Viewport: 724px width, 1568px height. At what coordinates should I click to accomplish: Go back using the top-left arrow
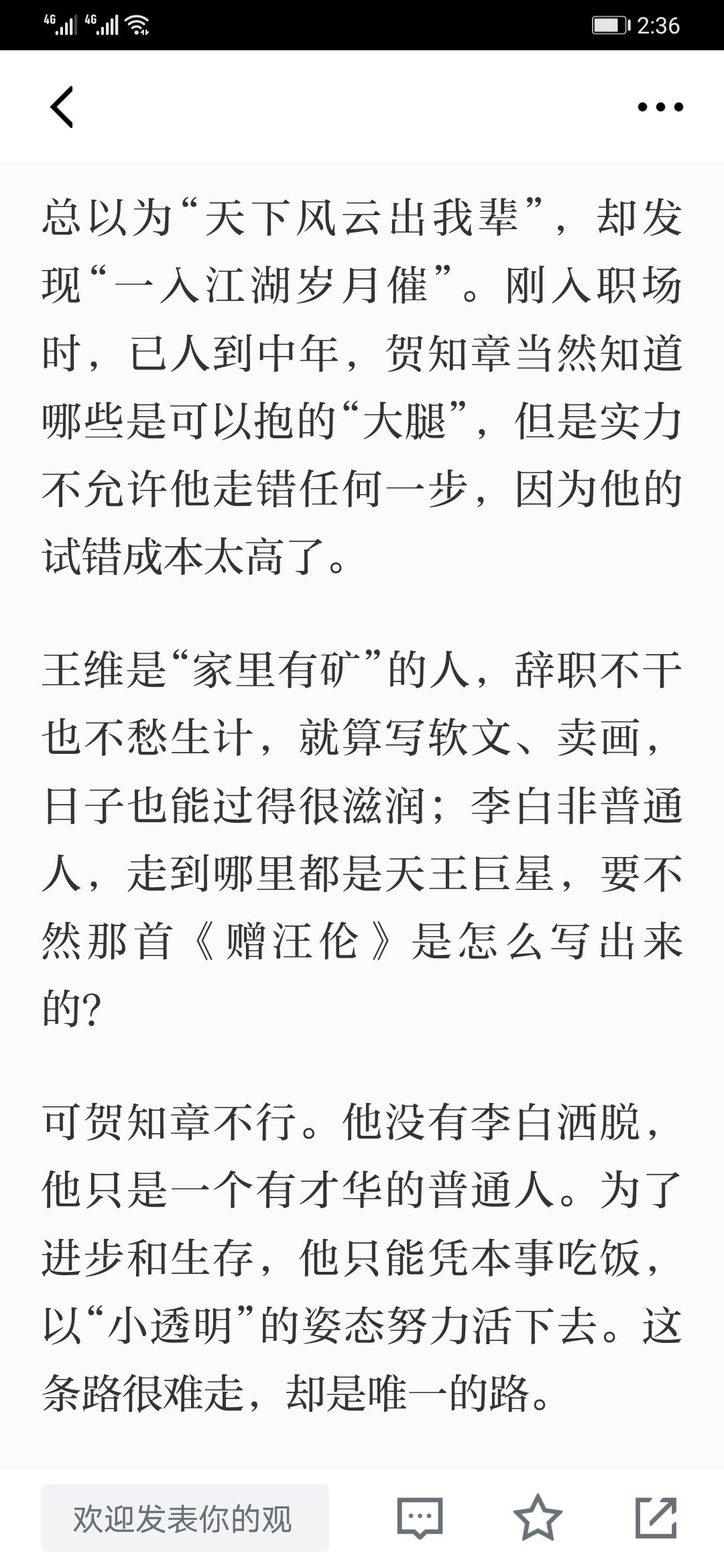(62, 107)
